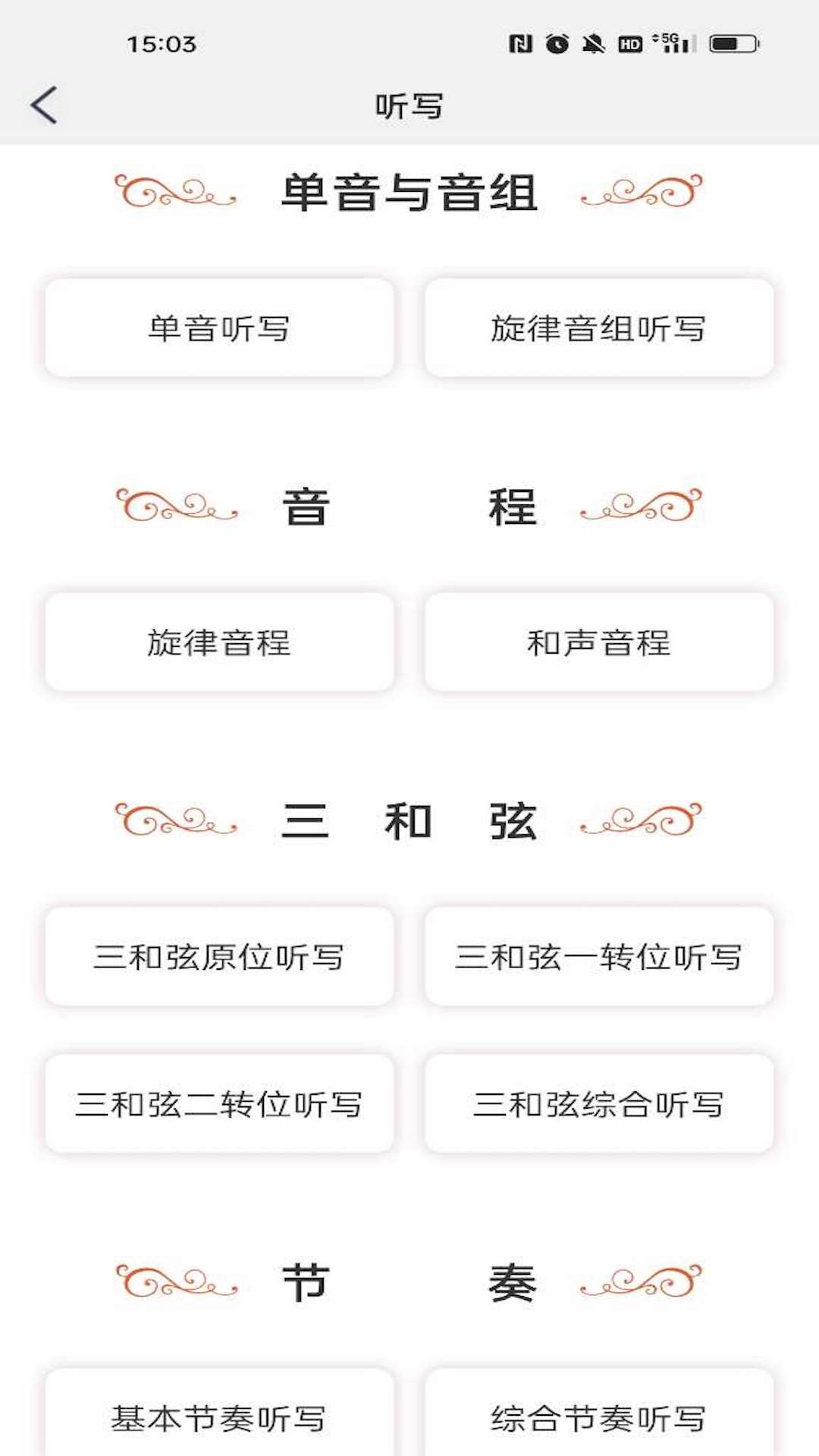Choose 三和弦原位听写

point(219,956)
